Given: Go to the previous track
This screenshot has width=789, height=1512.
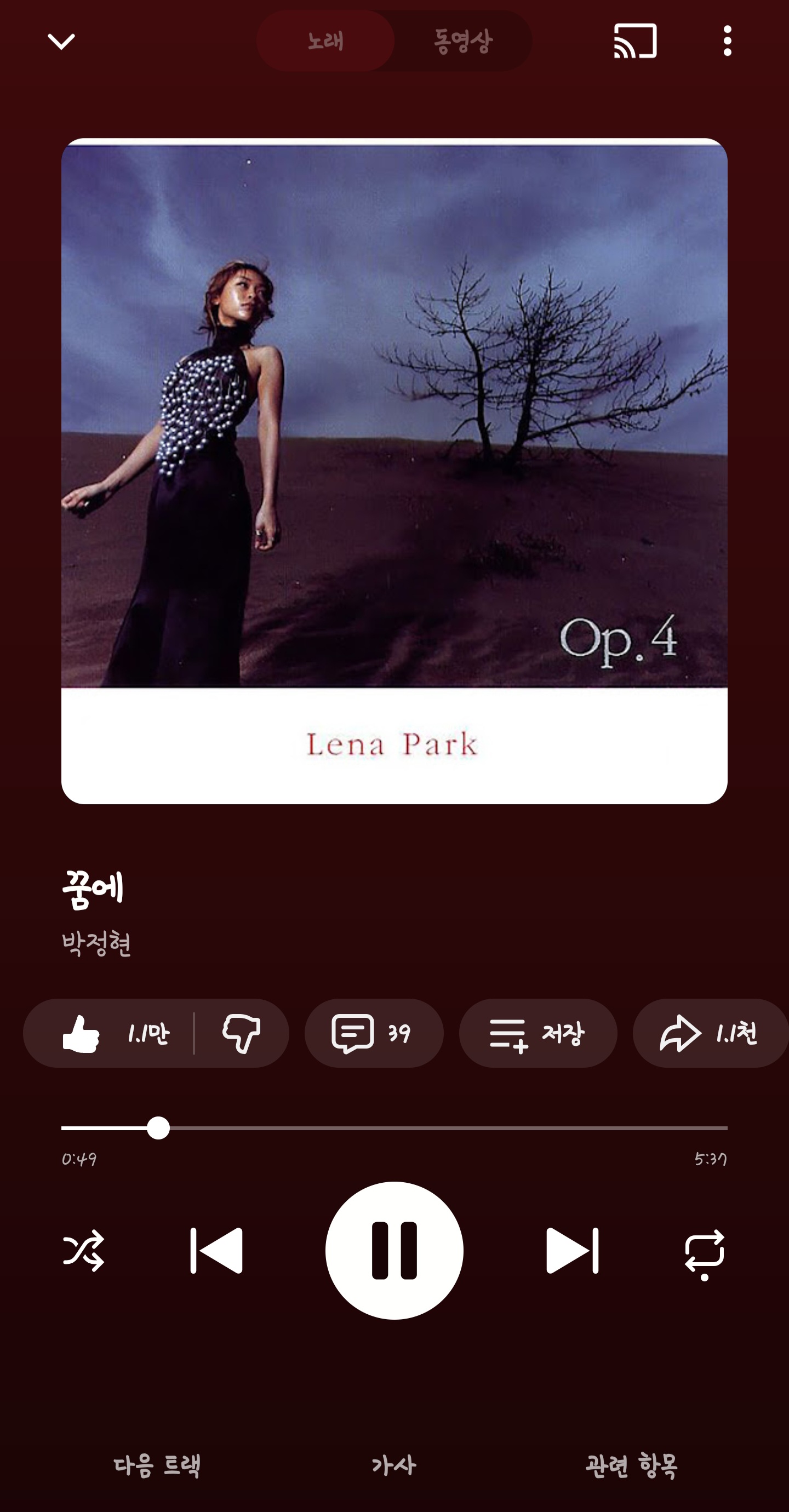Looking at the screenshot, I should click(x=216, y=1250).
